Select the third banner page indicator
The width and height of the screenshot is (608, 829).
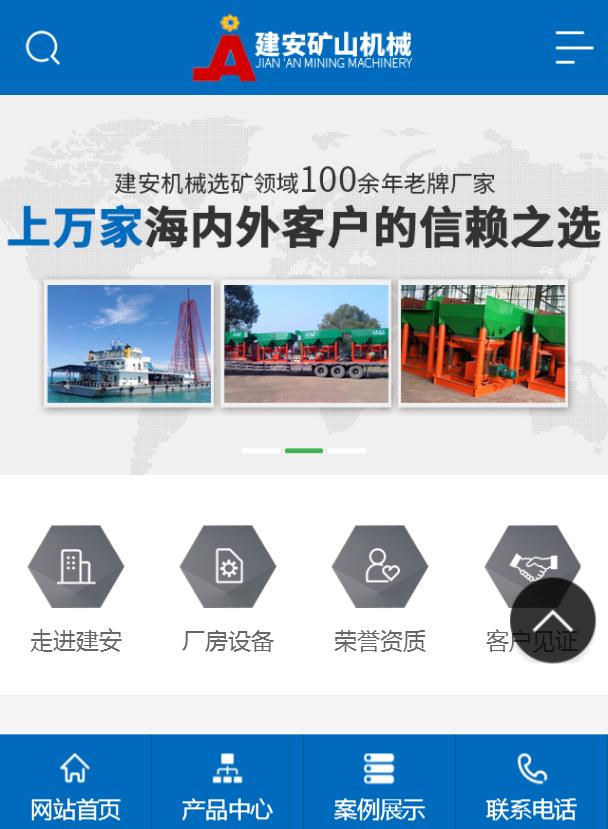(x=347, y=451)
